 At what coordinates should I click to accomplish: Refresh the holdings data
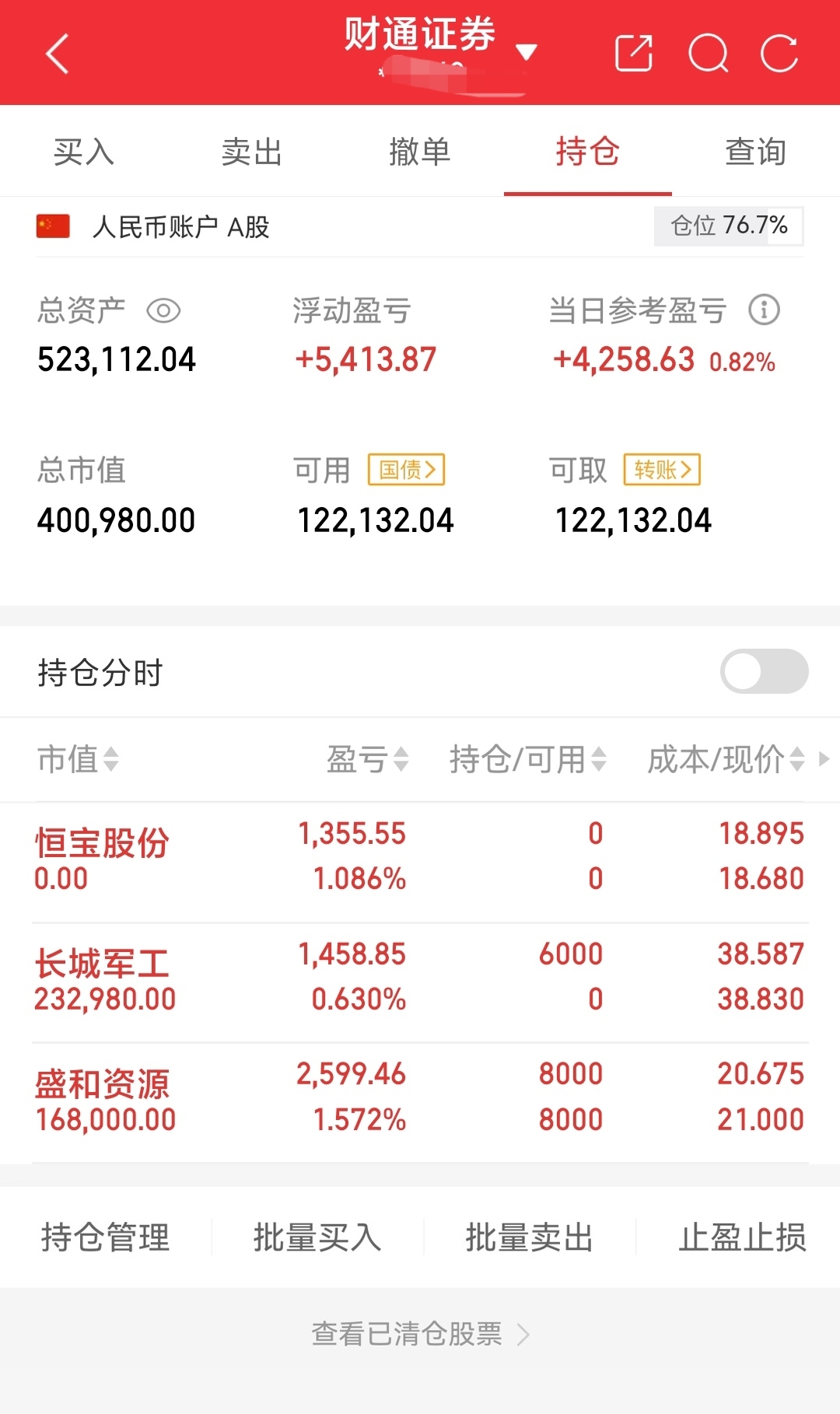click(779, 54)
